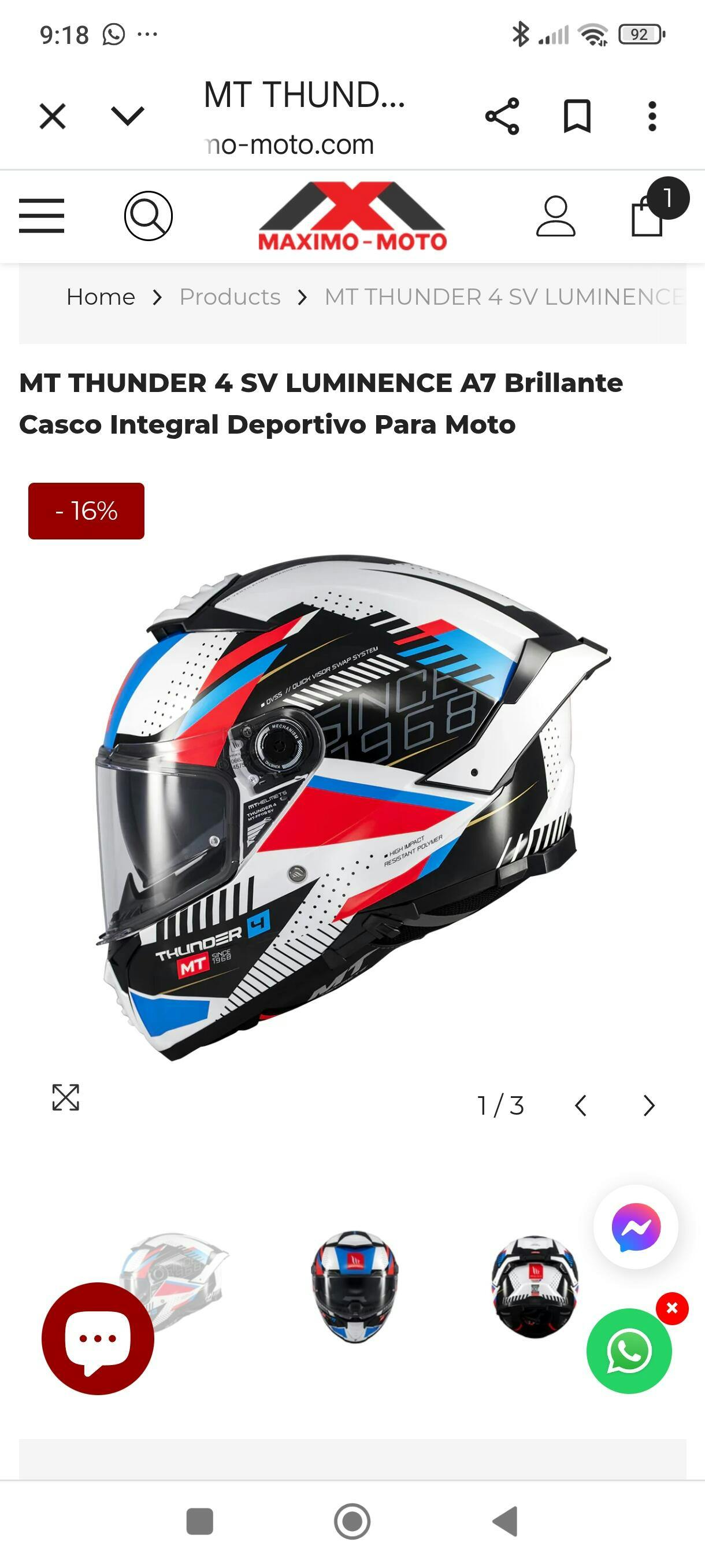The image size is (705, 1568).
Task: Bookmark this page
Action: click(577, 116)
